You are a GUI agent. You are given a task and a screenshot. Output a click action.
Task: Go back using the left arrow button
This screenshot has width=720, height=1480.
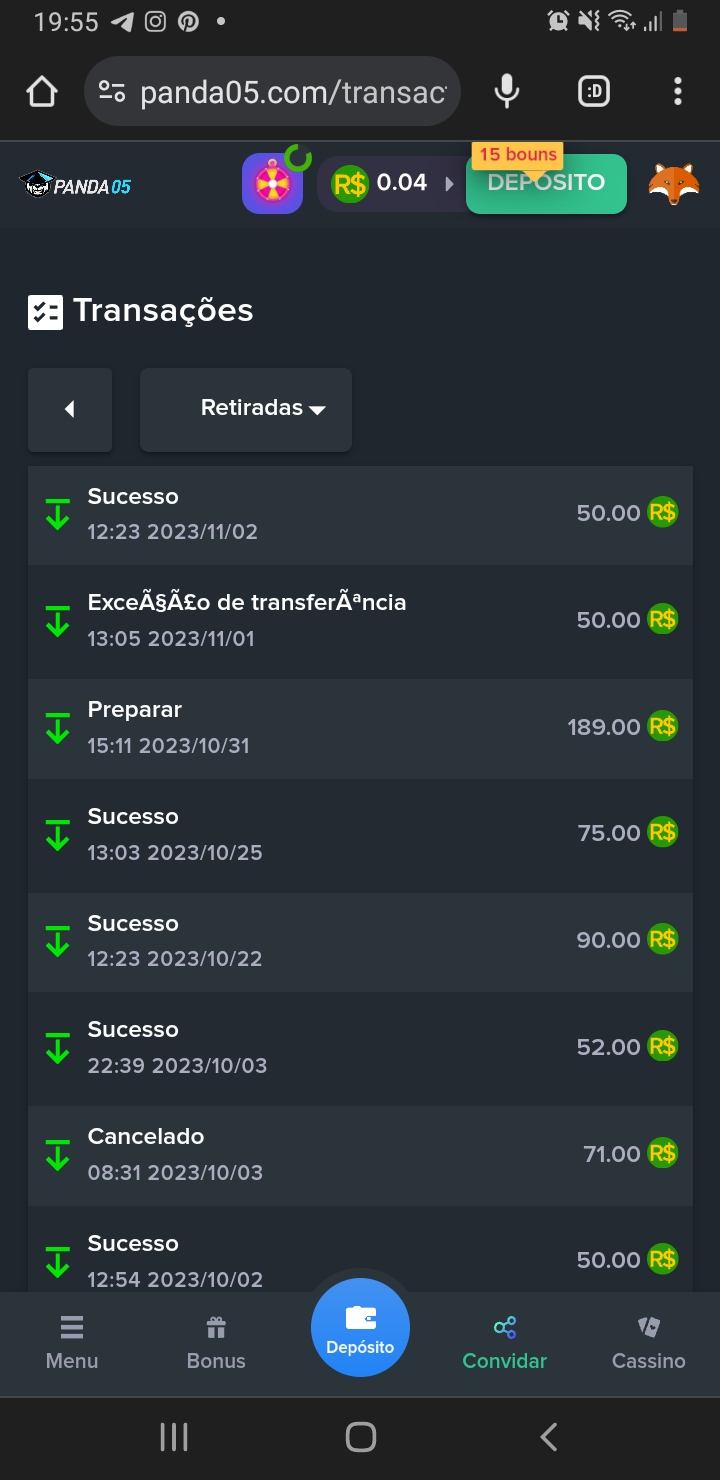pos(70,409)
